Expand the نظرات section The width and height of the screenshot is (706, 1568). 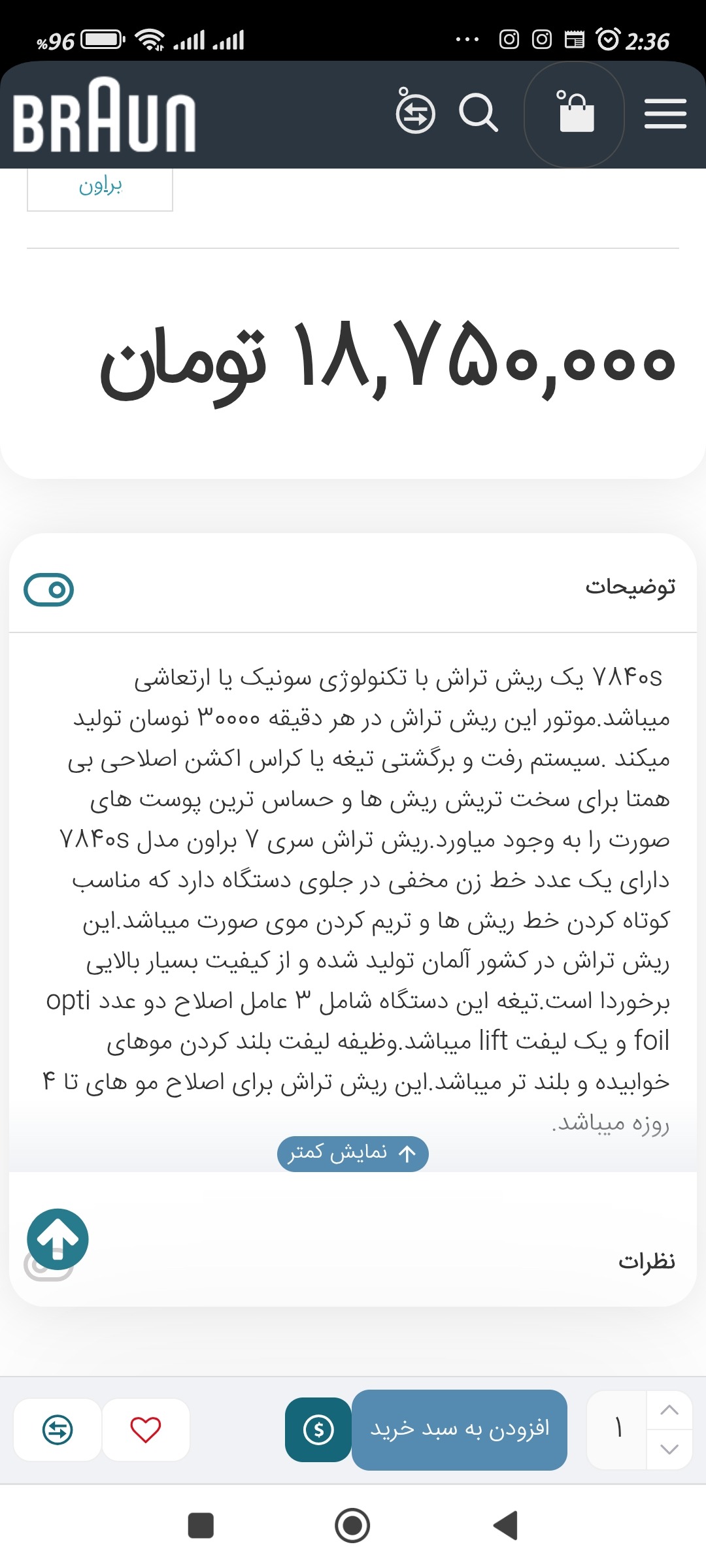pyautogui.click(x=353, y=1260)
